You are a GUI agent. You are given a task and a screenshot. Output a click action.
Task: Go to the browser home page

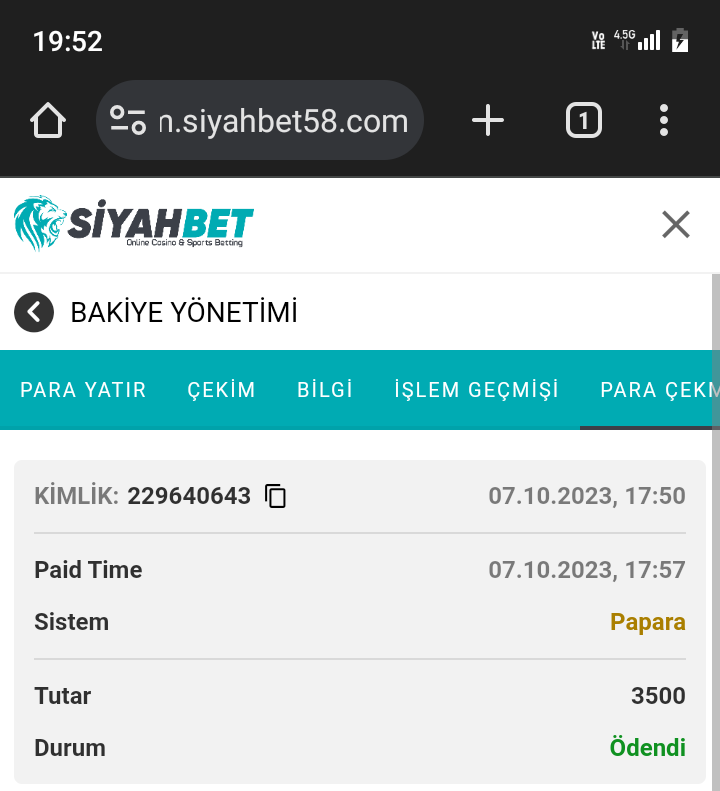(x=48, y=121)
